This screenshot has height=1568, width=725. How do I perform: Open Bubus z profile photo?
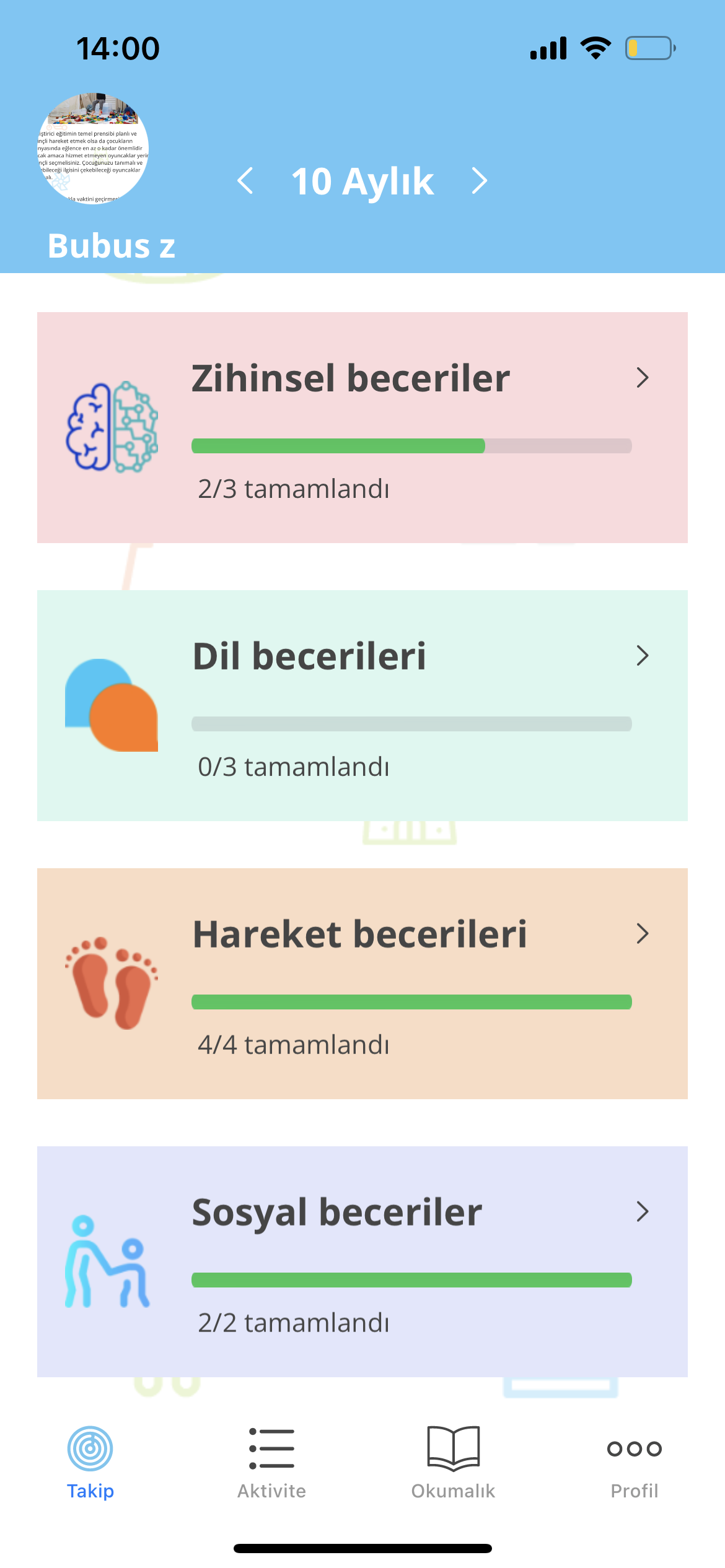pos(93,147)
